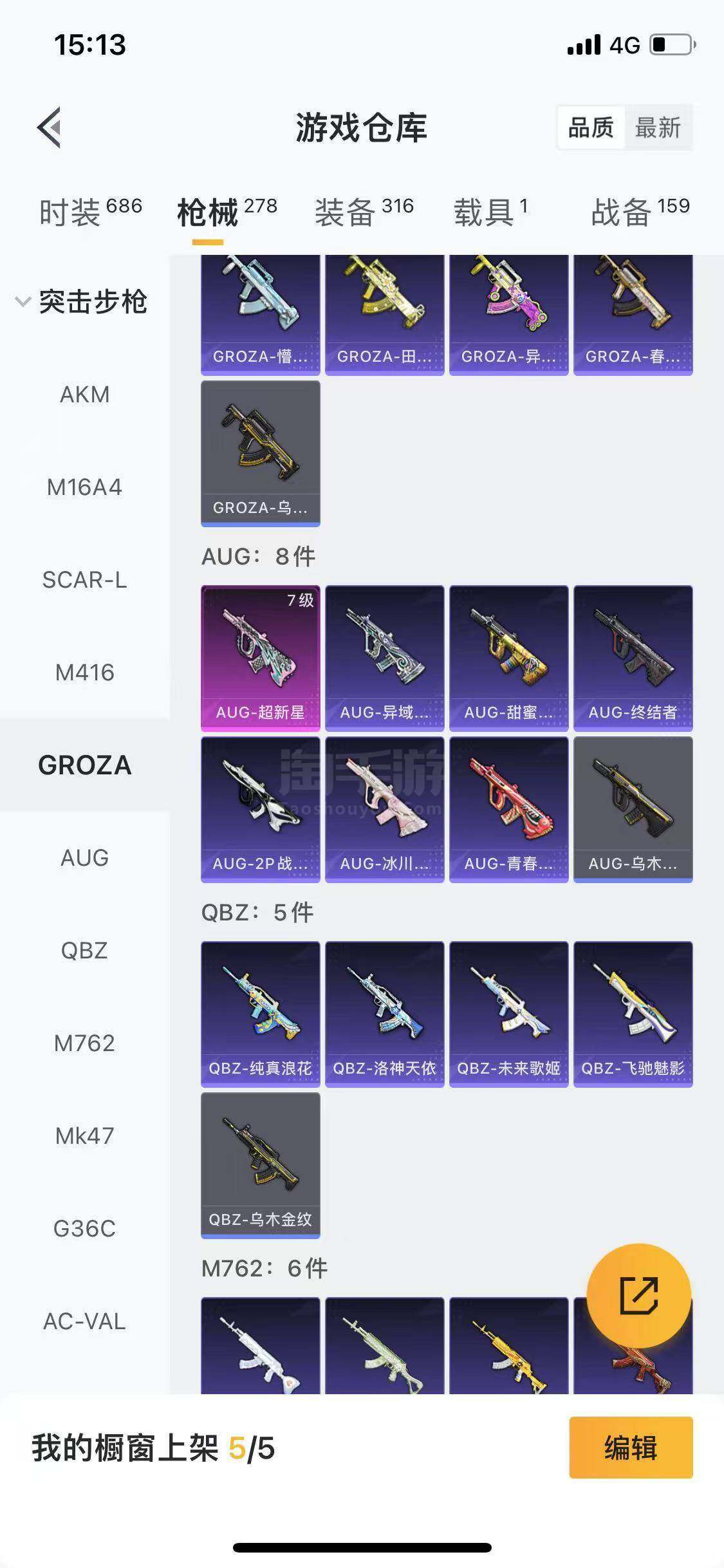Select Mk47 in the sidebar
The width and height of the screenshot is (724, 1568).
pyautogui.click(x=85, y=1135)
